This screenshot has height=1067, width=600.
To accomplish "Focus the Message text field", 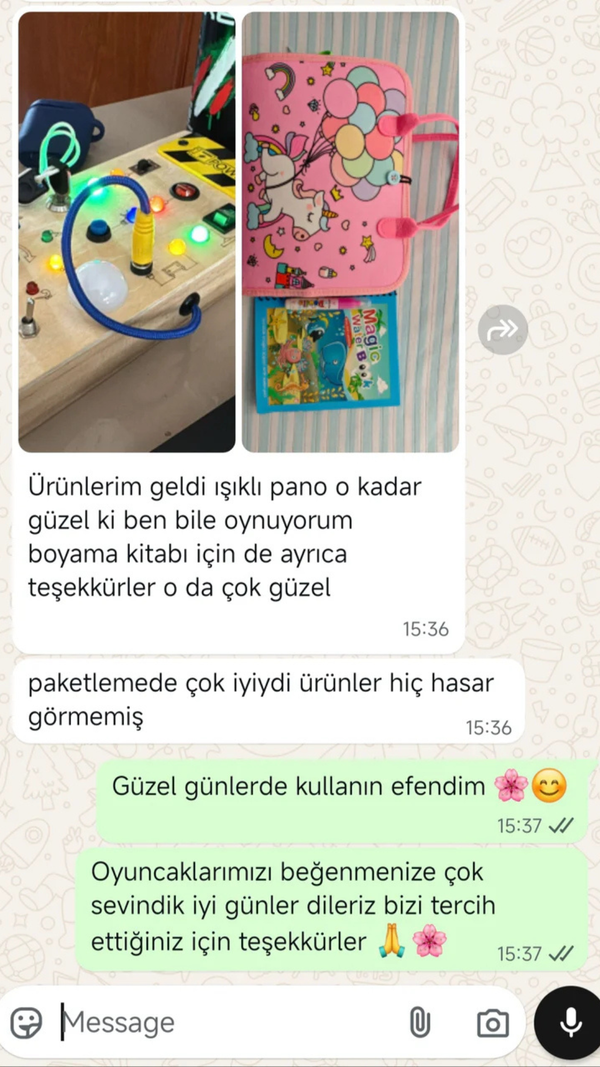I will point(230,1022).
